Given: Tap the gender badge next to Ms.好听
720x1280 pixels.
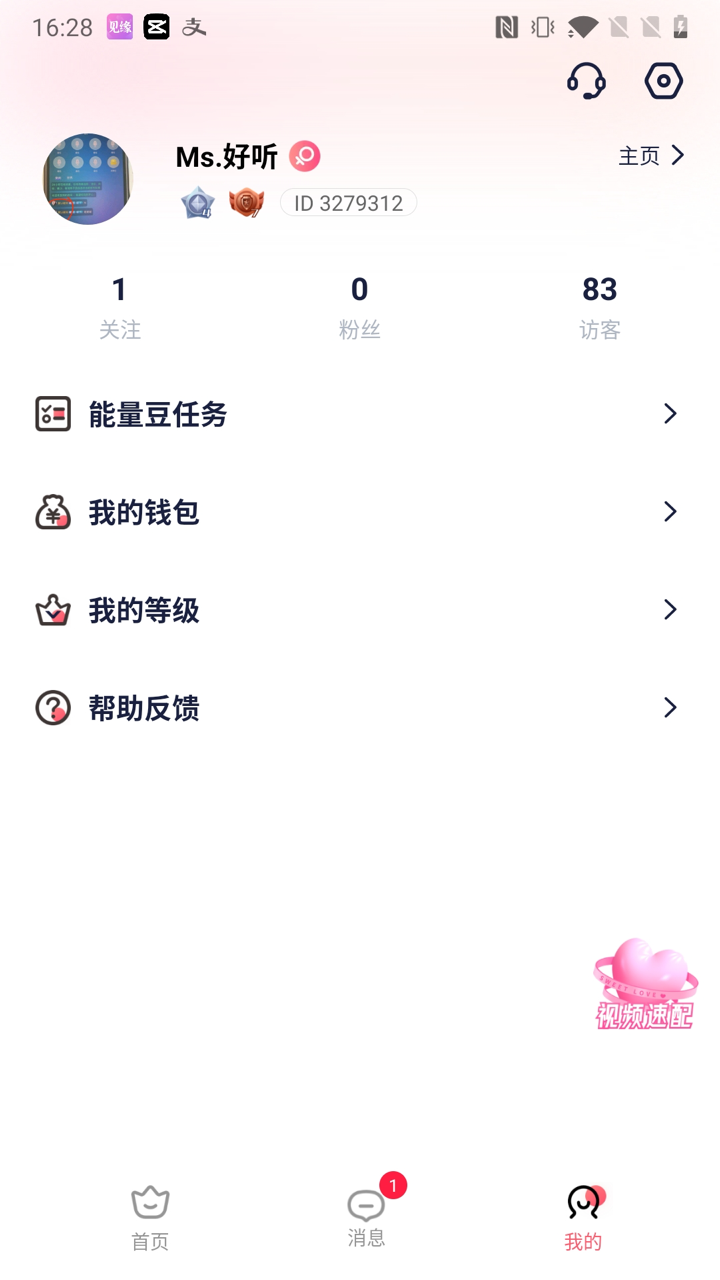Looking at the screenshot, I should [x=304, y=156].
